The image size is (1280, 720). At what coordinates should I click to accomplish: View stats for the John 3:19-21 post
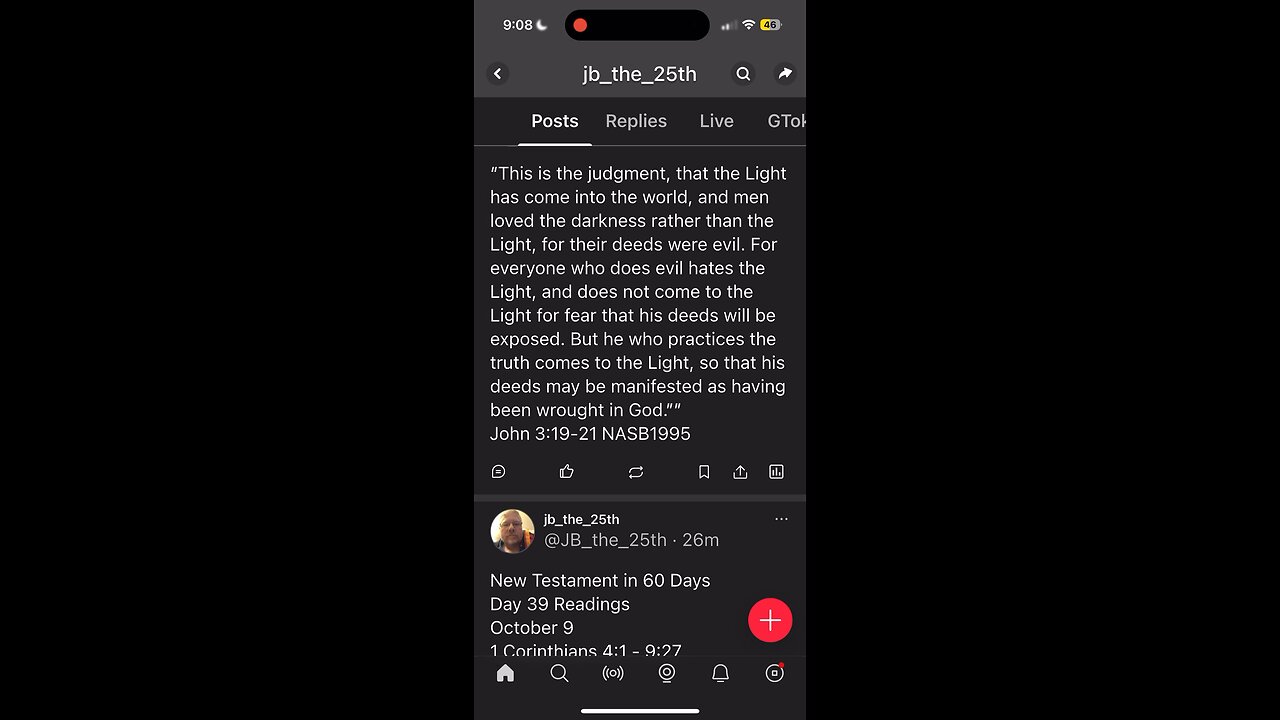pos(776,472)
